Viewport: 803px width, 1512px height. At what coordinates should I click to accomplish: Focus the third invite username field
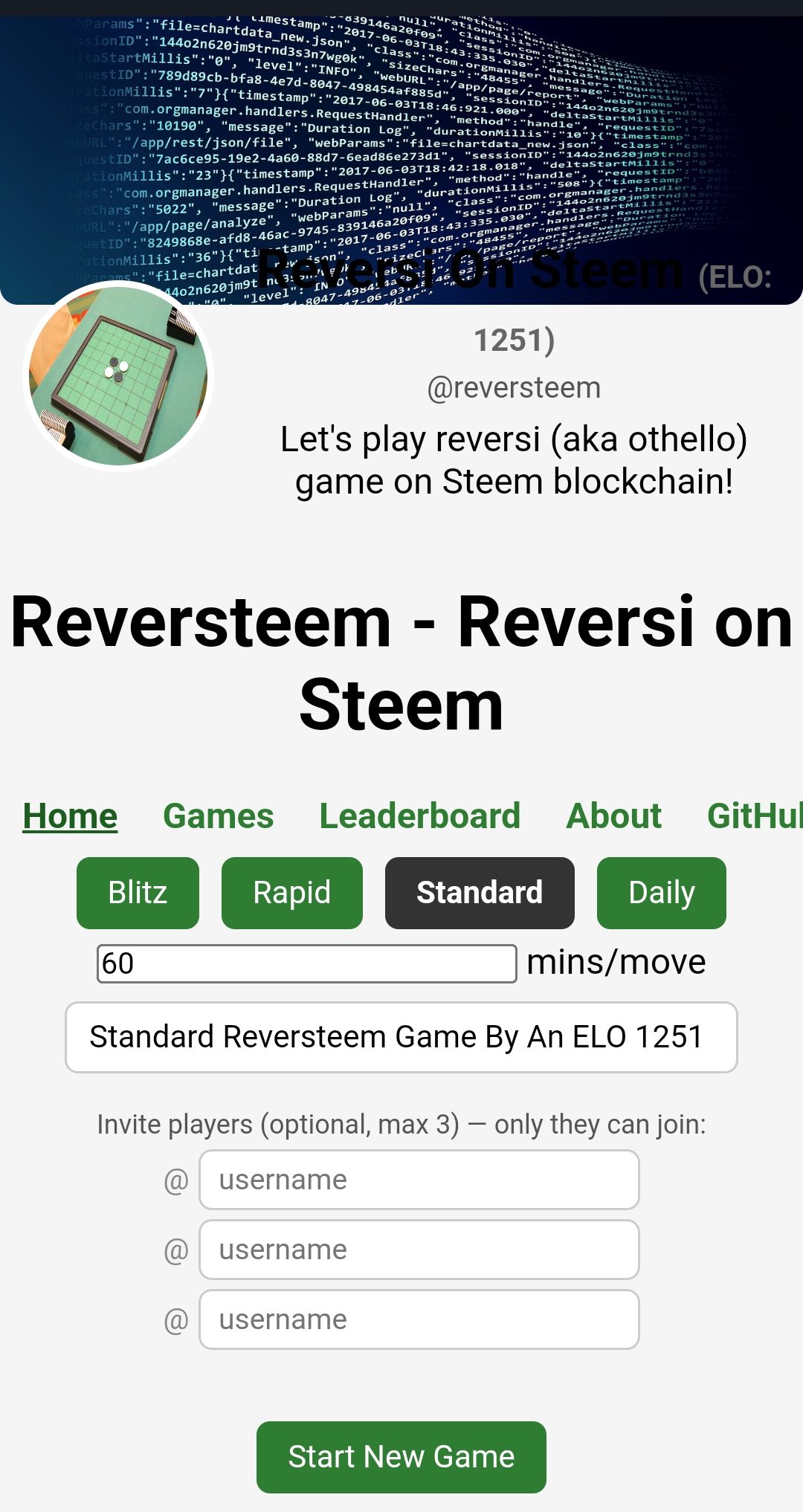click(419, 1319)
